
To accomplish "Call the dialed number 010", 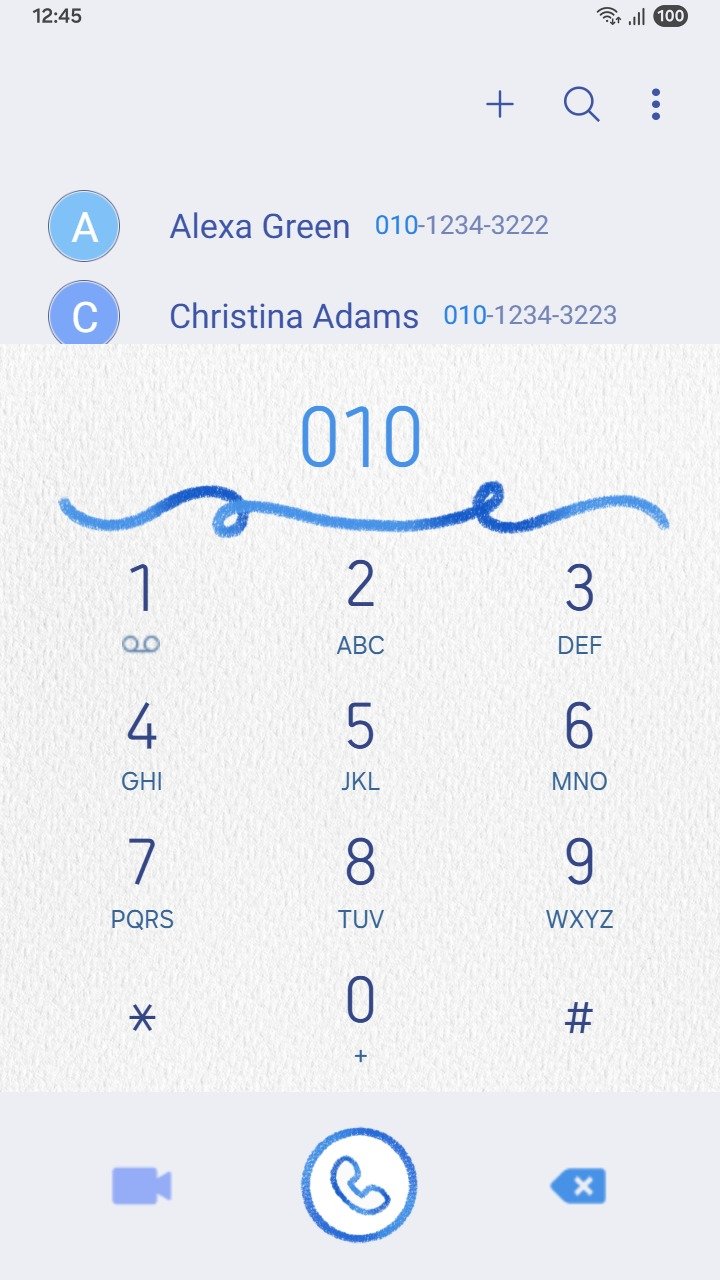I will pyautogui.click(x=360, y=1186).
